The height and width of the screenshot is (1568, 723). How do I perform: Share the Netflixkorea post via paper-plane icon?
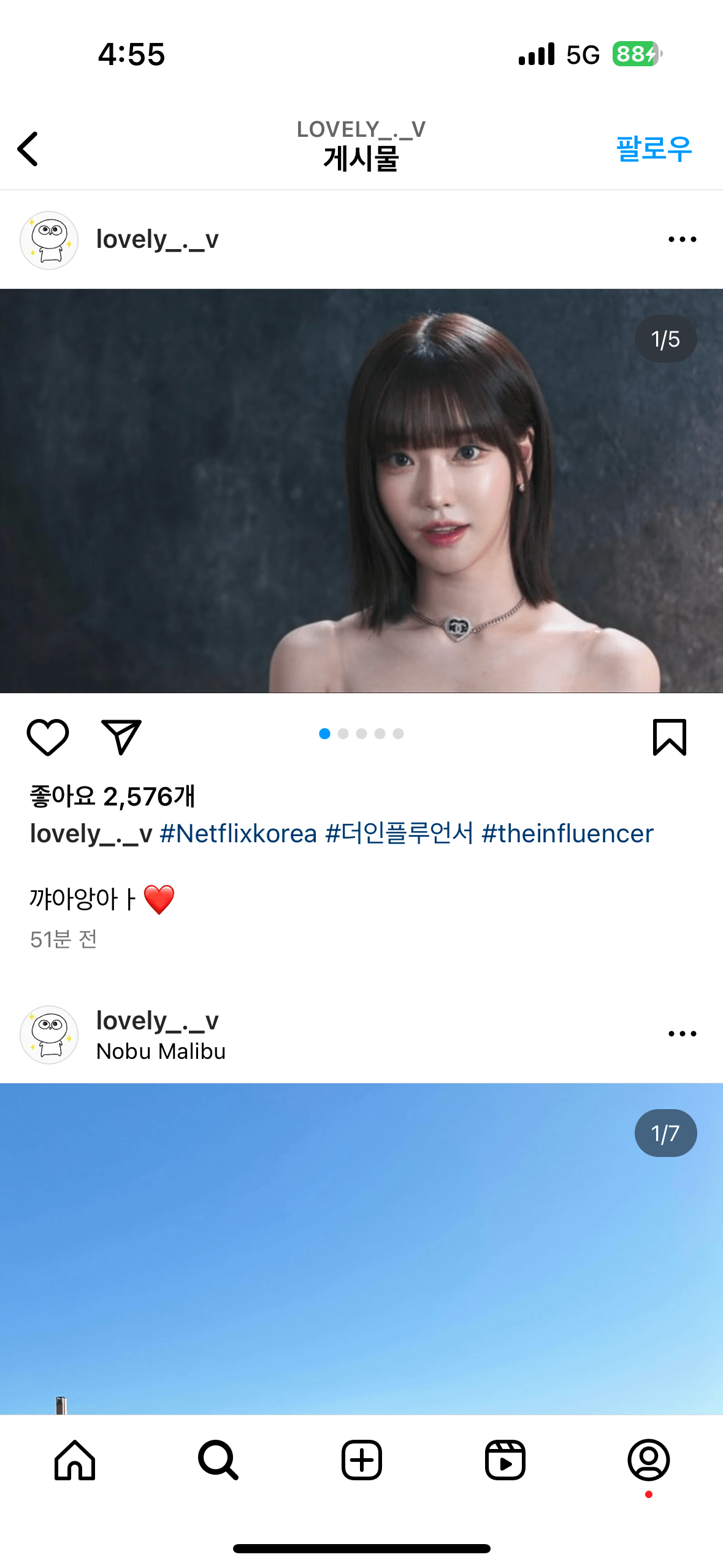point(121,737)
